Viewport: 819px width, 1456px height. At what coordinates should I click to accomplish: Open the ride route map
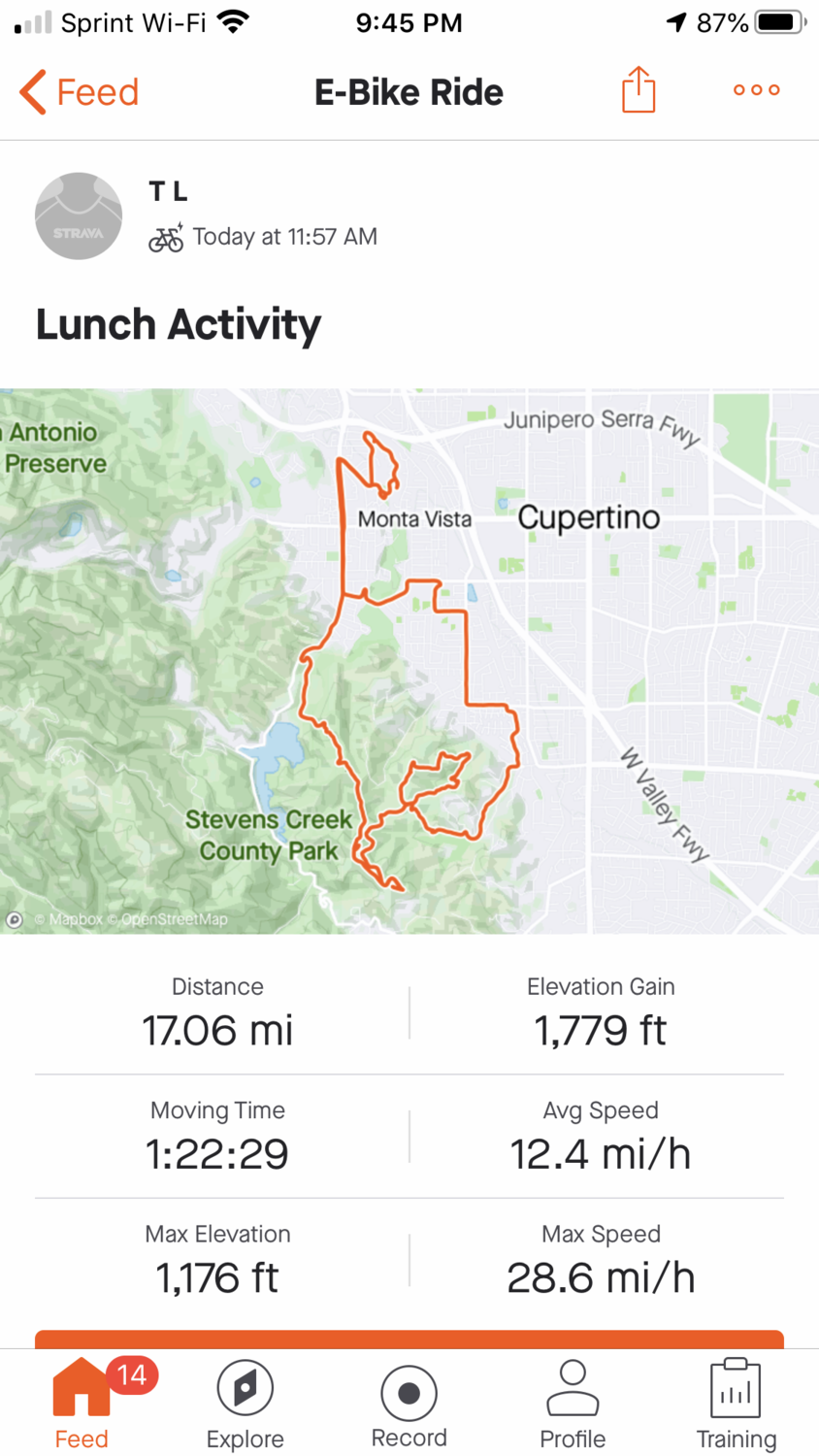409,660
